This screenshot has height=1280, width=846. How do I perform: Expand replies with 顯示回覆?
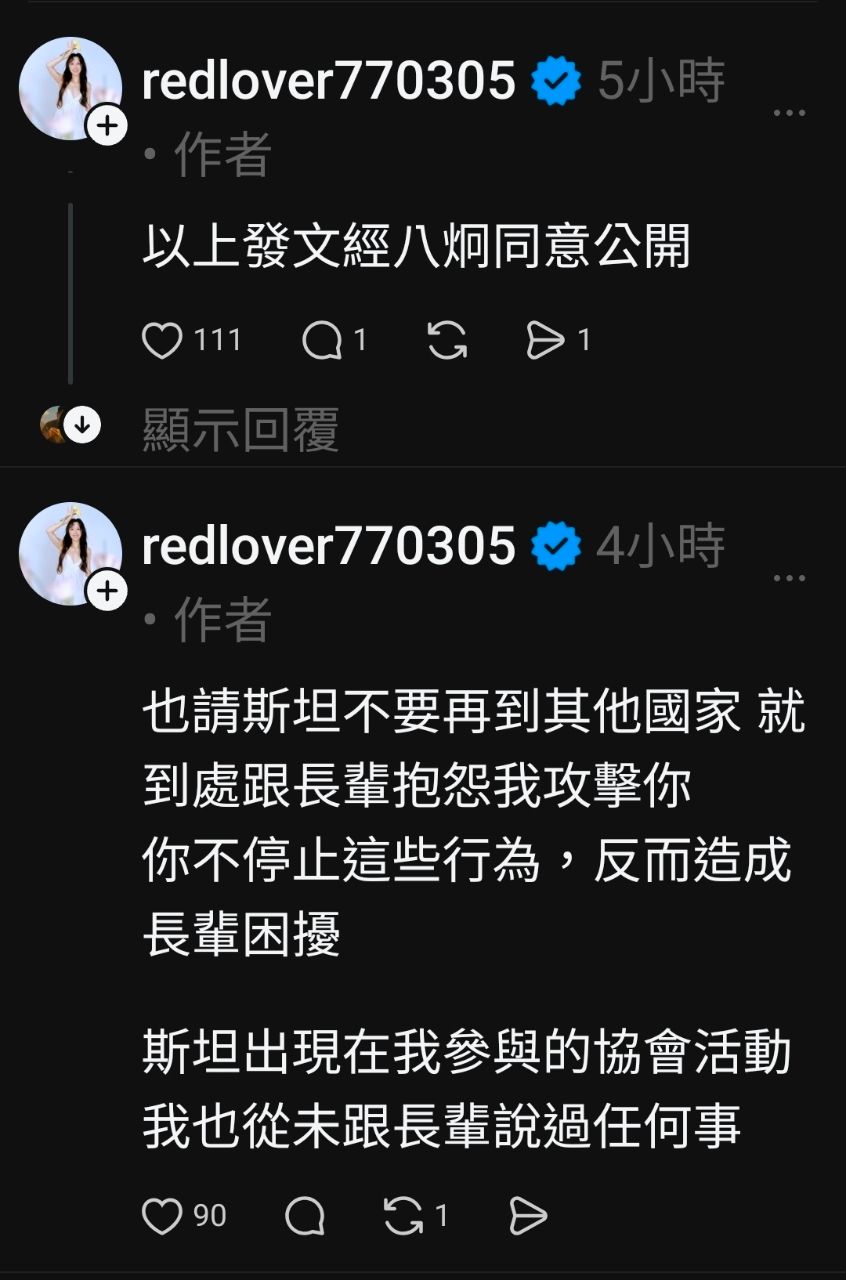(240, 428)
